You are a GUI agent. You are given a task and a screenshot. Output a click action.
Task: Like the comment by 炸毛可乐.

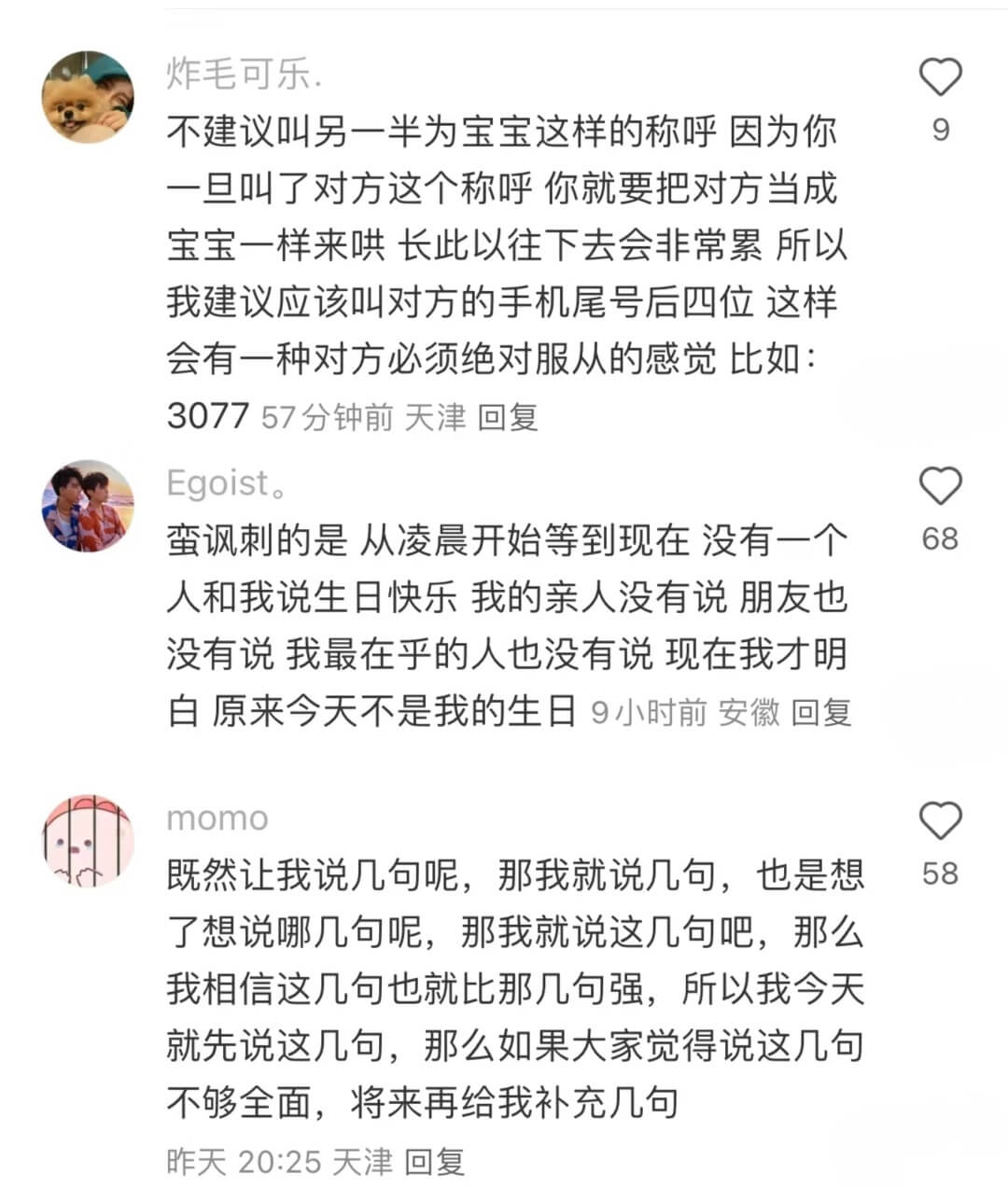coord(940,77)
